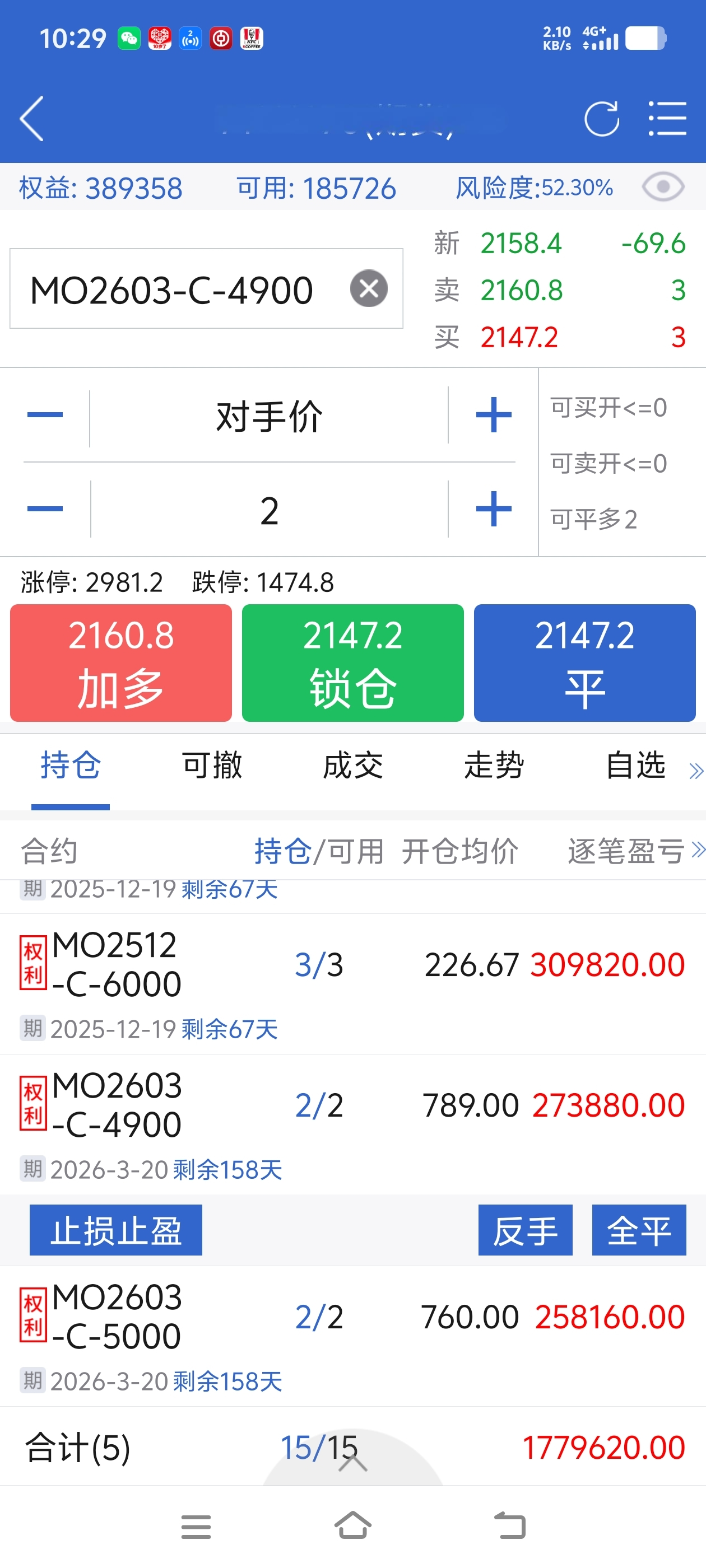The width and height of the screenshot is (706, 1568).
Task: Decrease the order quantity with minus
Action: 45,509
